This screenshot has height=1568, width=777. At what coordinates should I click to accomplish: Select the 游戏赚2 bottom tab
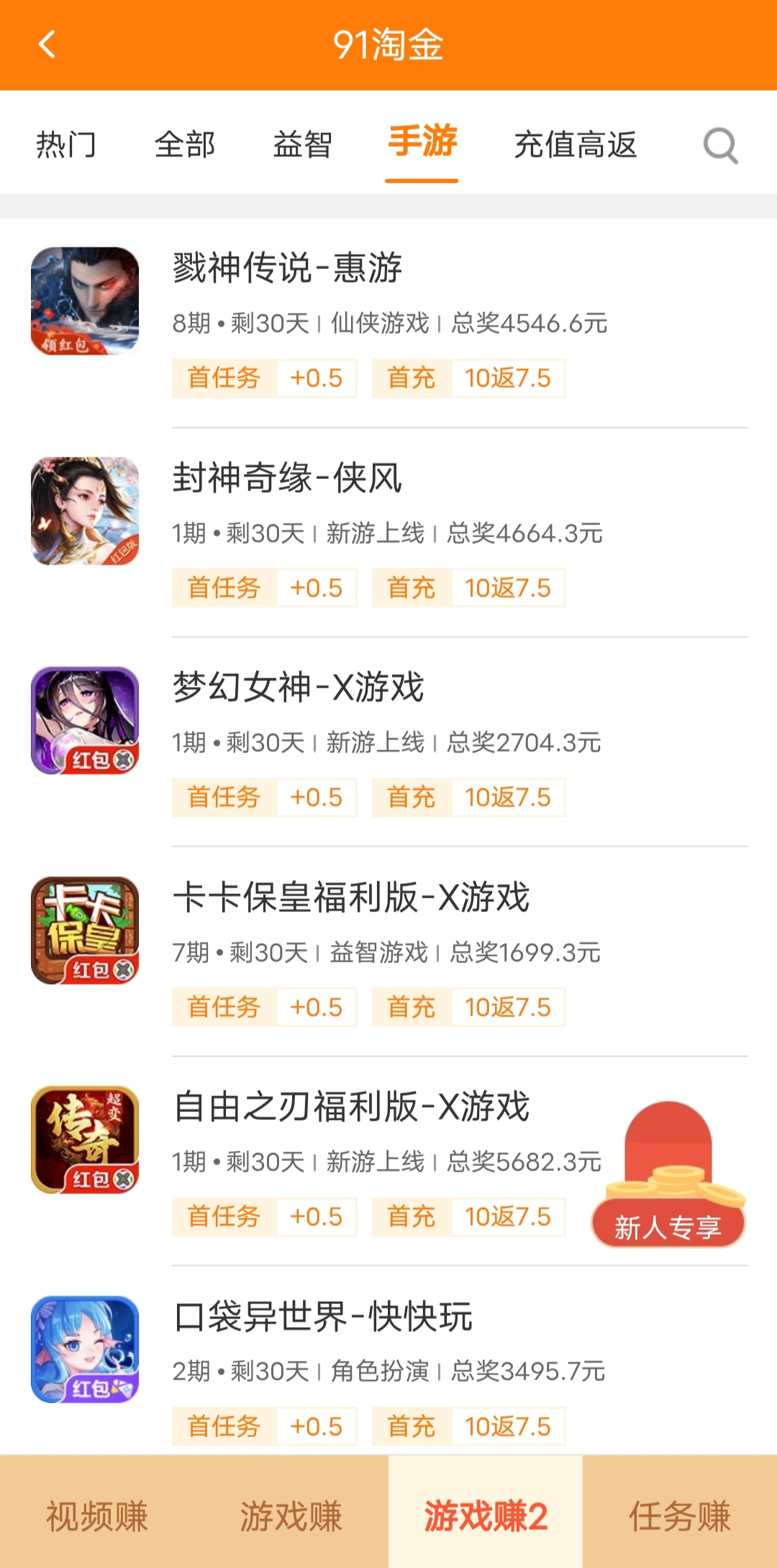(x=486, y=1515)
